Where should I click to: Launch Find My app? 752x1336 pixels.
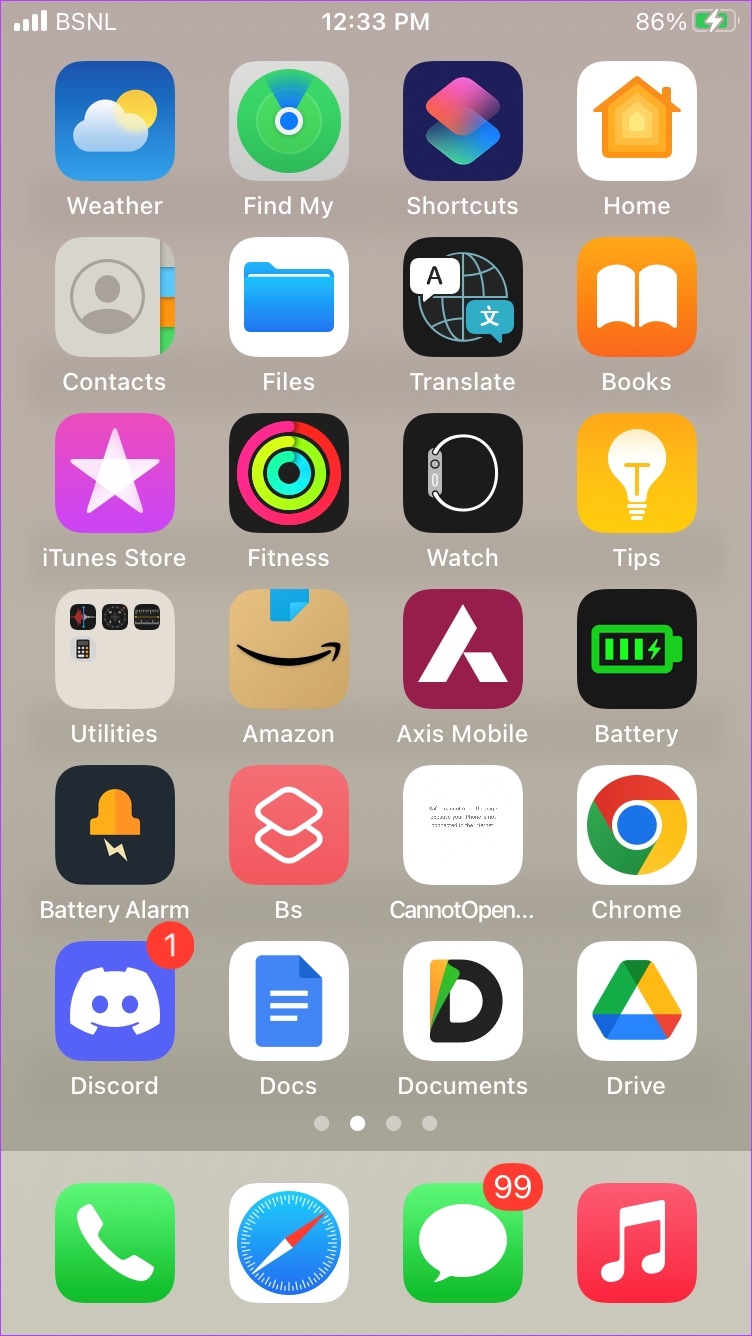tap(289, 121)
